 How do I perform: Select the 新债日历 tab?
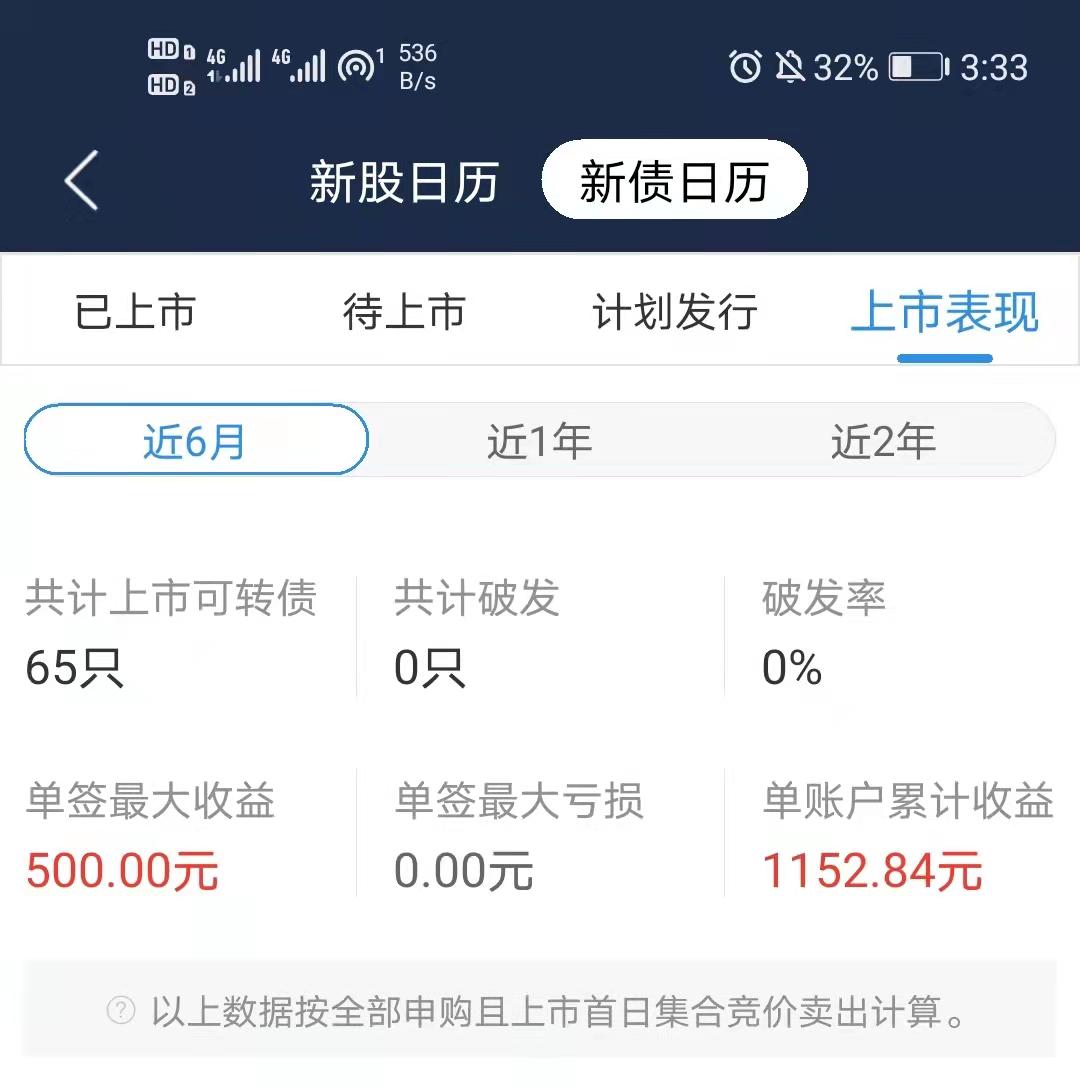[x=674, y=181]
